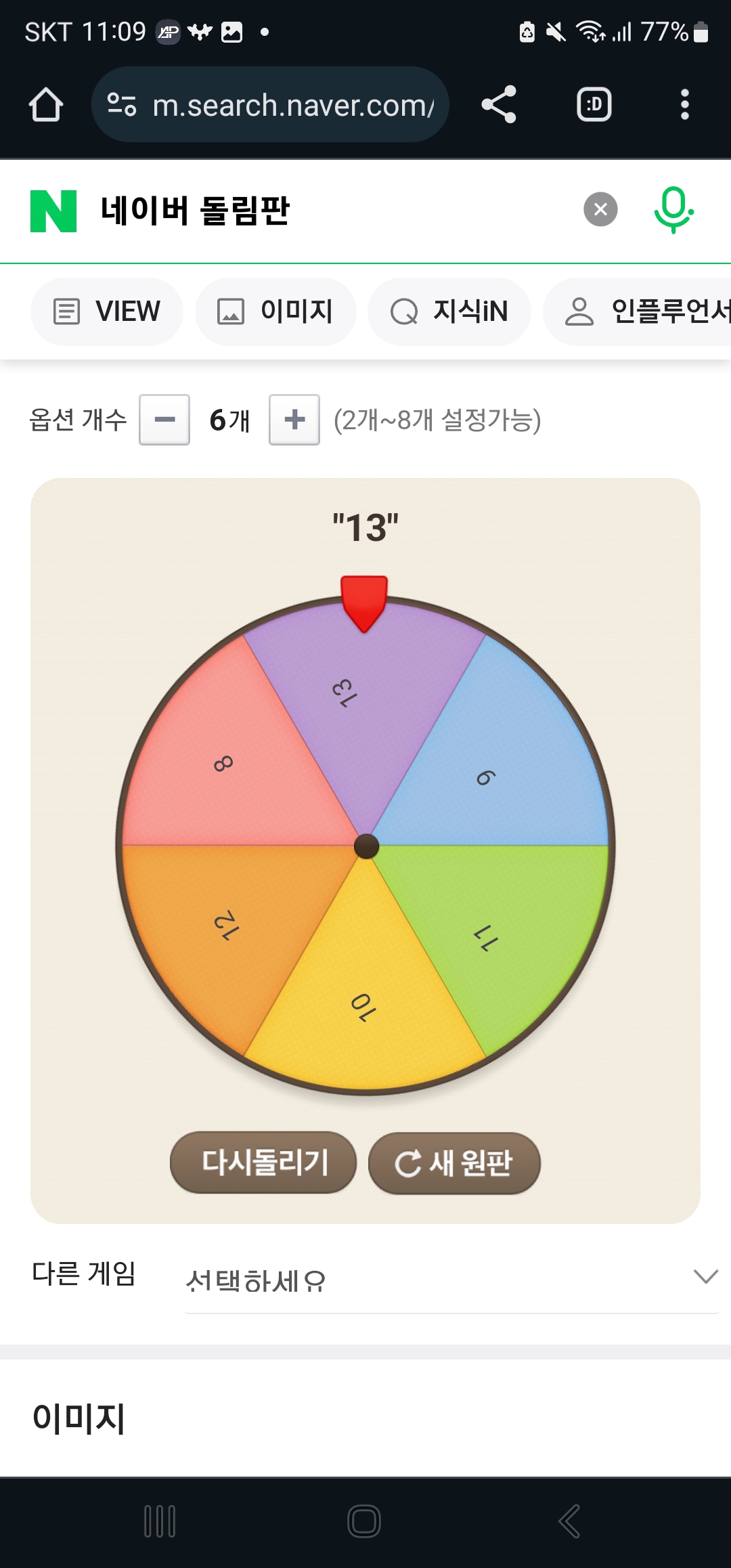Decrease the option count with minus
The image size is (731, 1568).
coord(164,420)
